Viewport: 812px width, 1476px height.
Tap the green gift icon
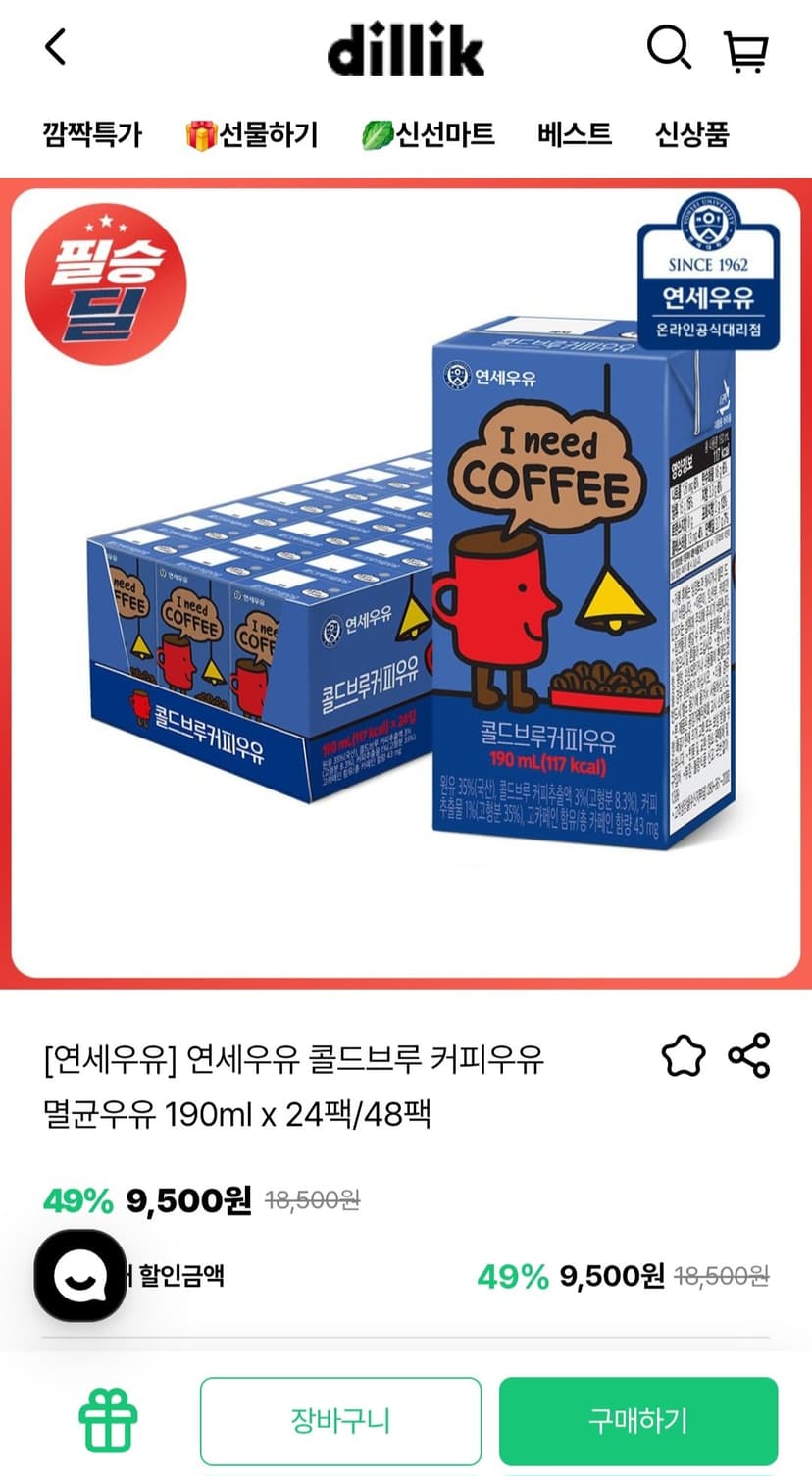tap(108, 1420)
